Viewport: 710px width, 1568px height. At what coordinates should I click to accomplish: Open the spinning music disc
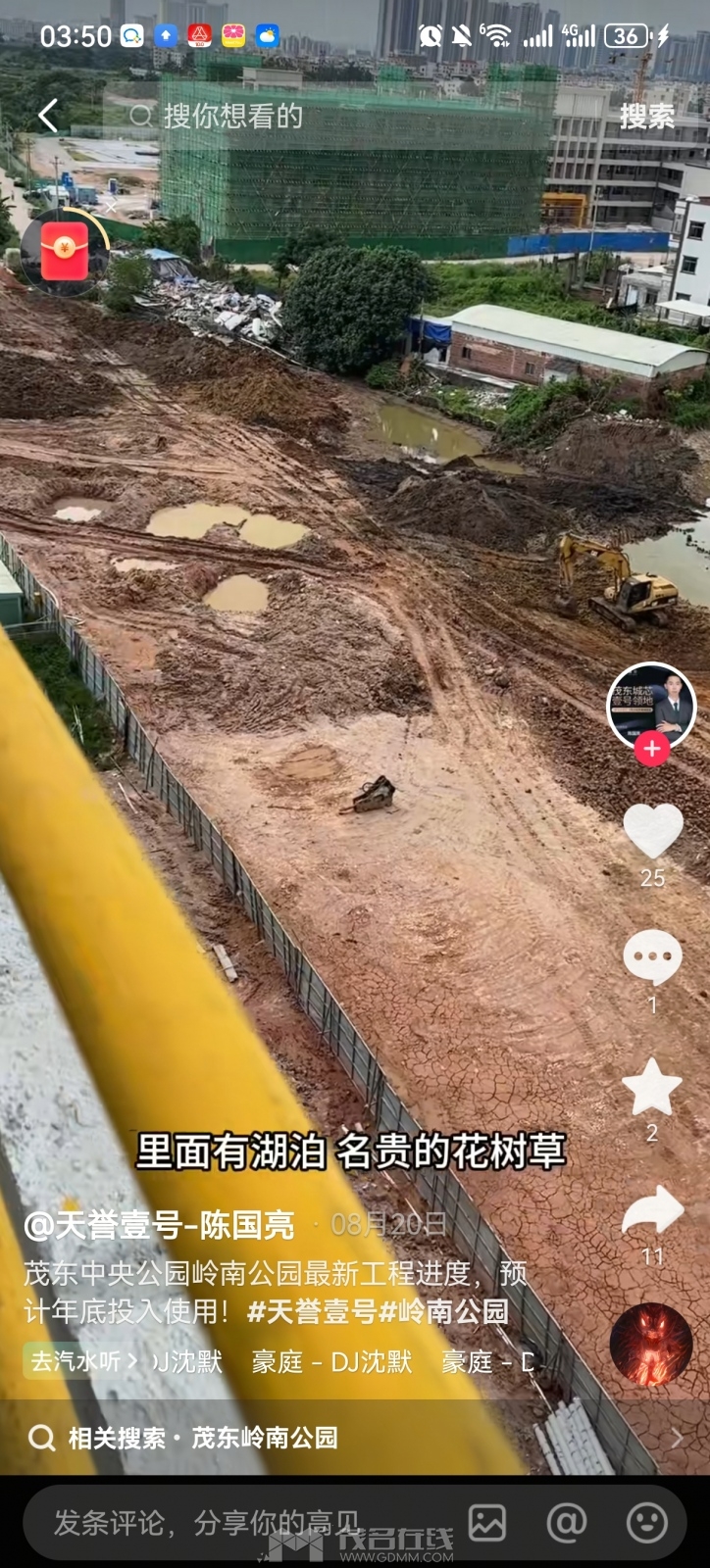click(x=650, y=1344)
